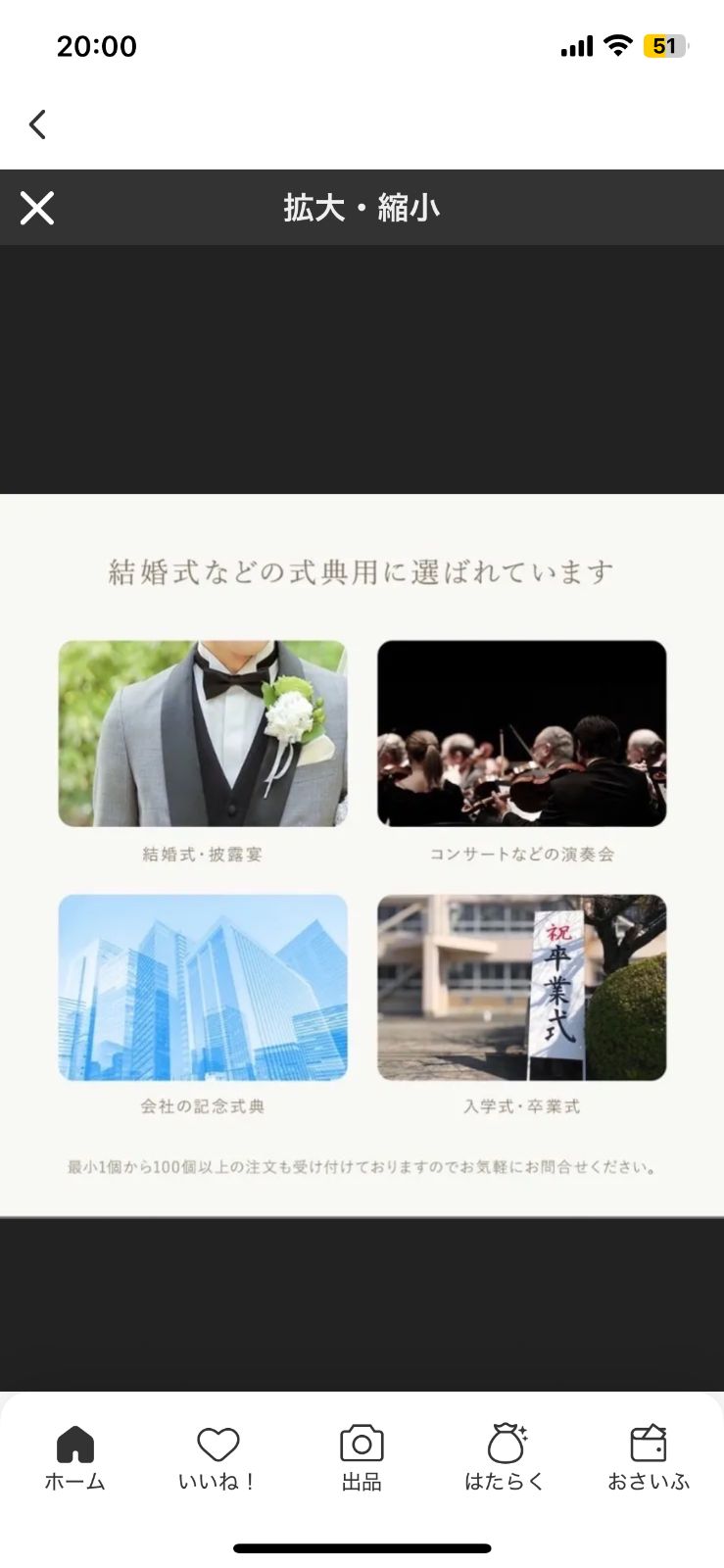Go to the はたらく tab
The width and height of the screenshot is (724, 1568).
tap(505, 1457)
